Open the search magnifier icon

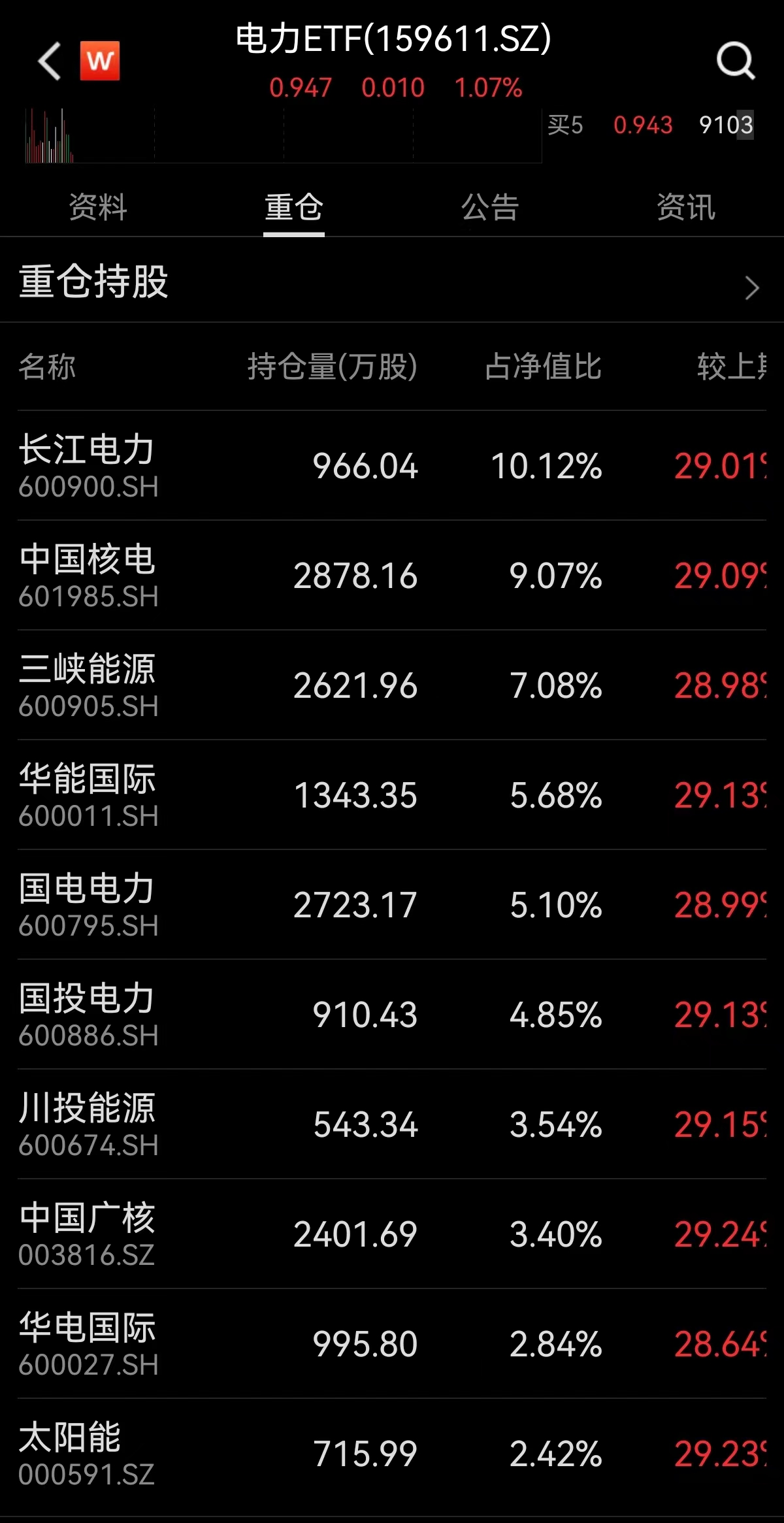point(735,61)
